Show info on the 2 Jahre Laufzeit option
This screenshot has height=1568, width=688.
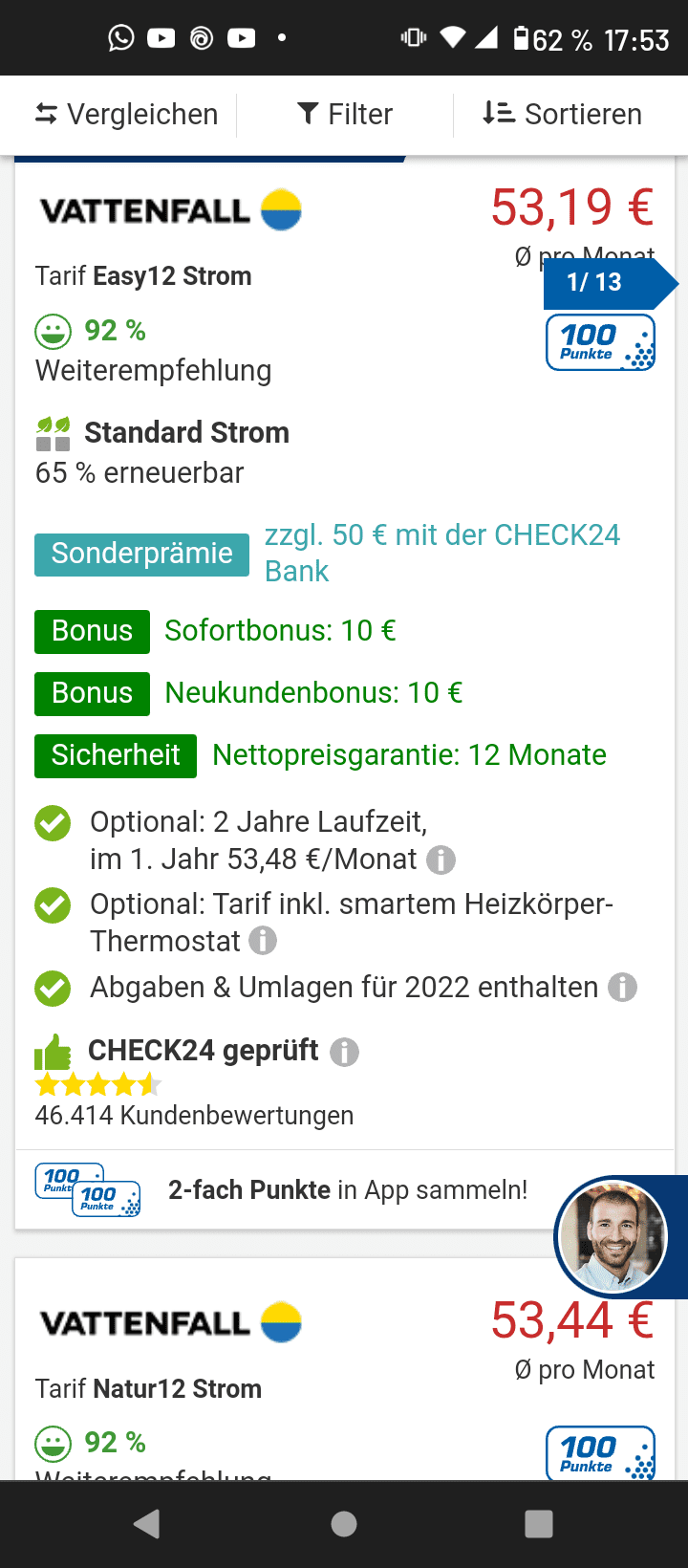pos(441,860)
